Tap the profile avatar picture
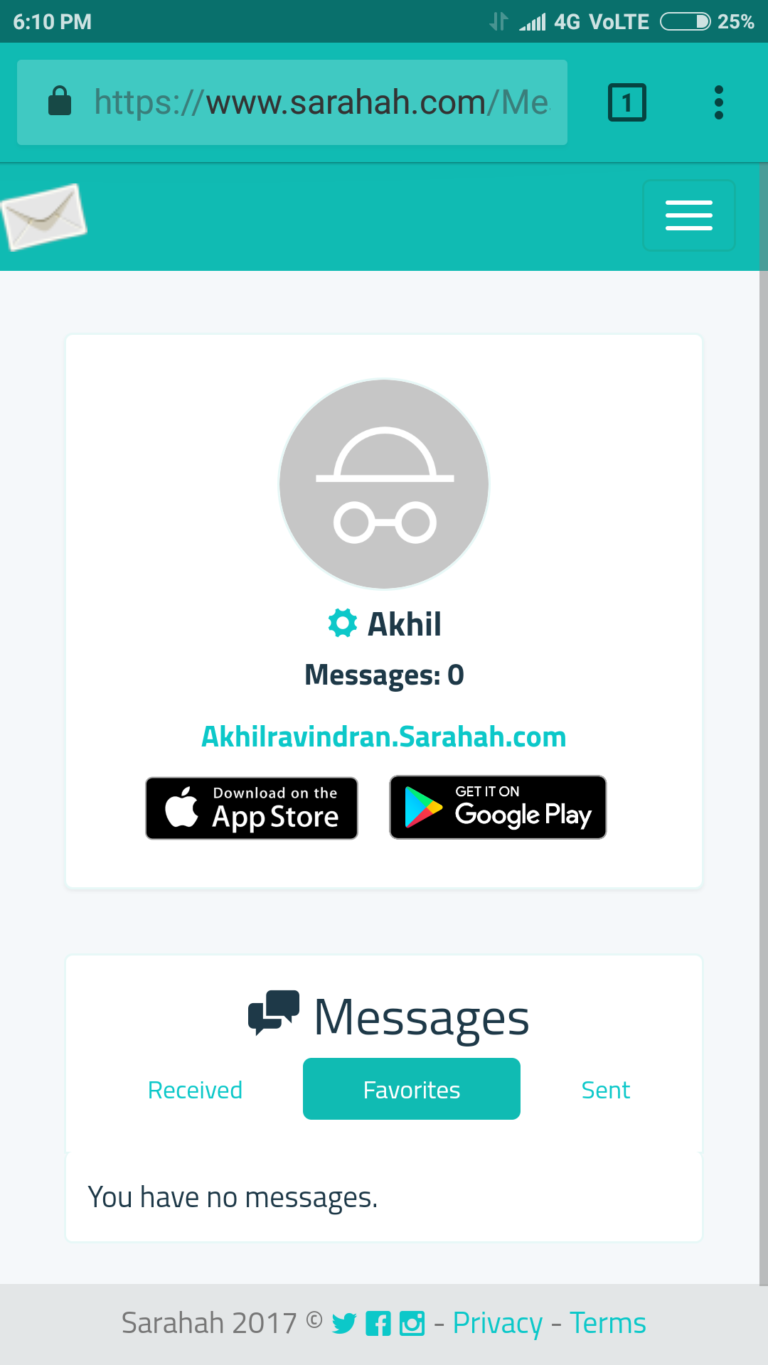 (x=384, y=484)
